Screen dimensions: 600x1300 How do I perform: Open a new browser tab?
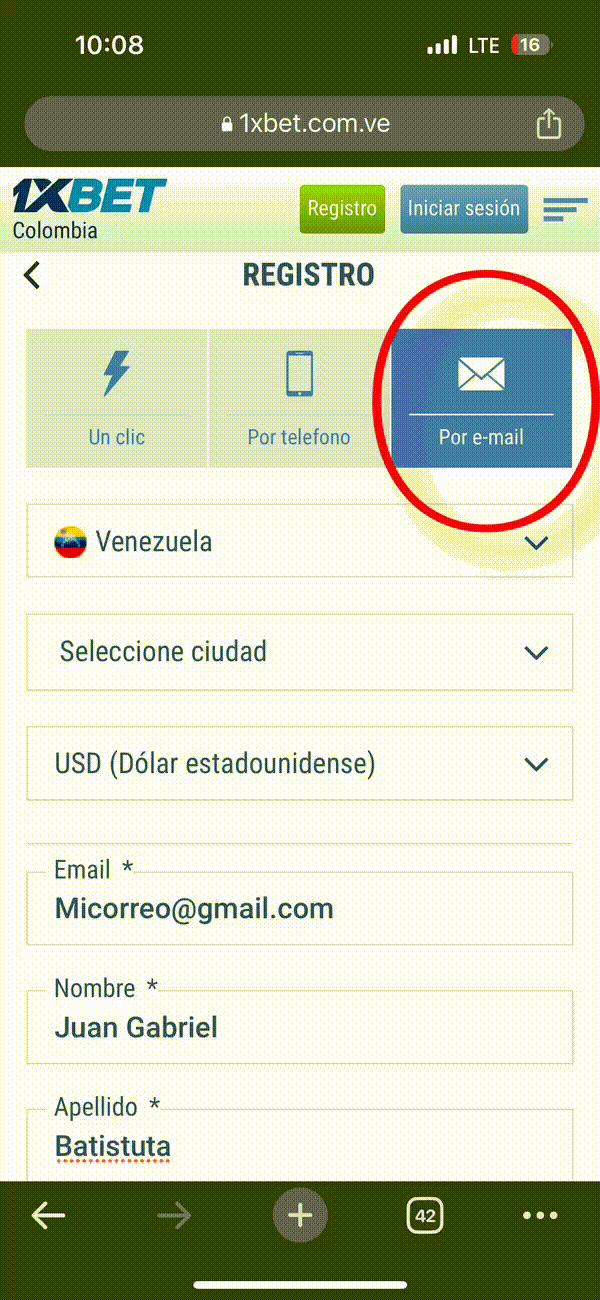(x=300, y=1215)
